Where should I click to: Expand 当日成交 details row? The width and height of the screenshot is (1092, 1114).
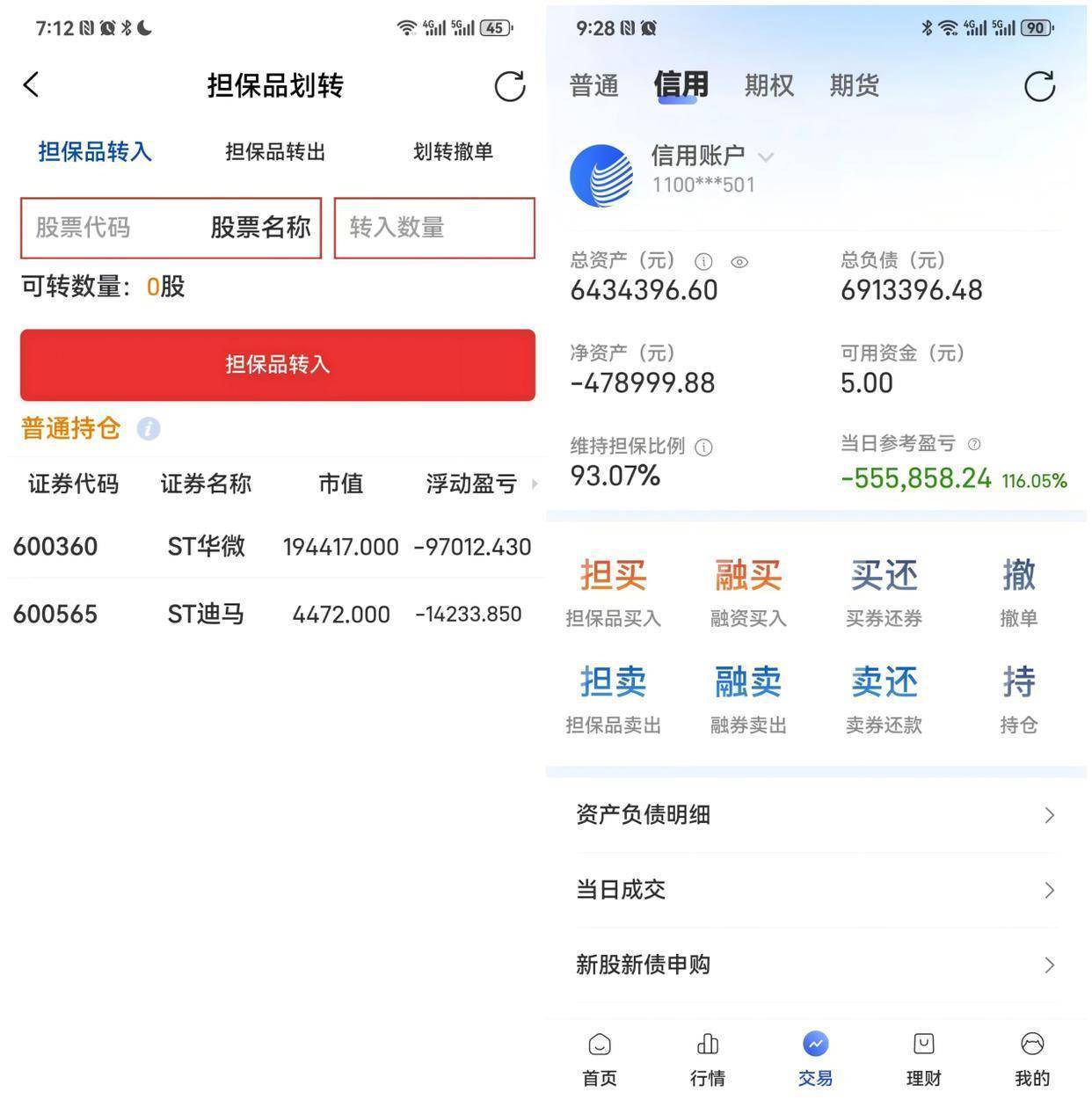[1049, 890]
